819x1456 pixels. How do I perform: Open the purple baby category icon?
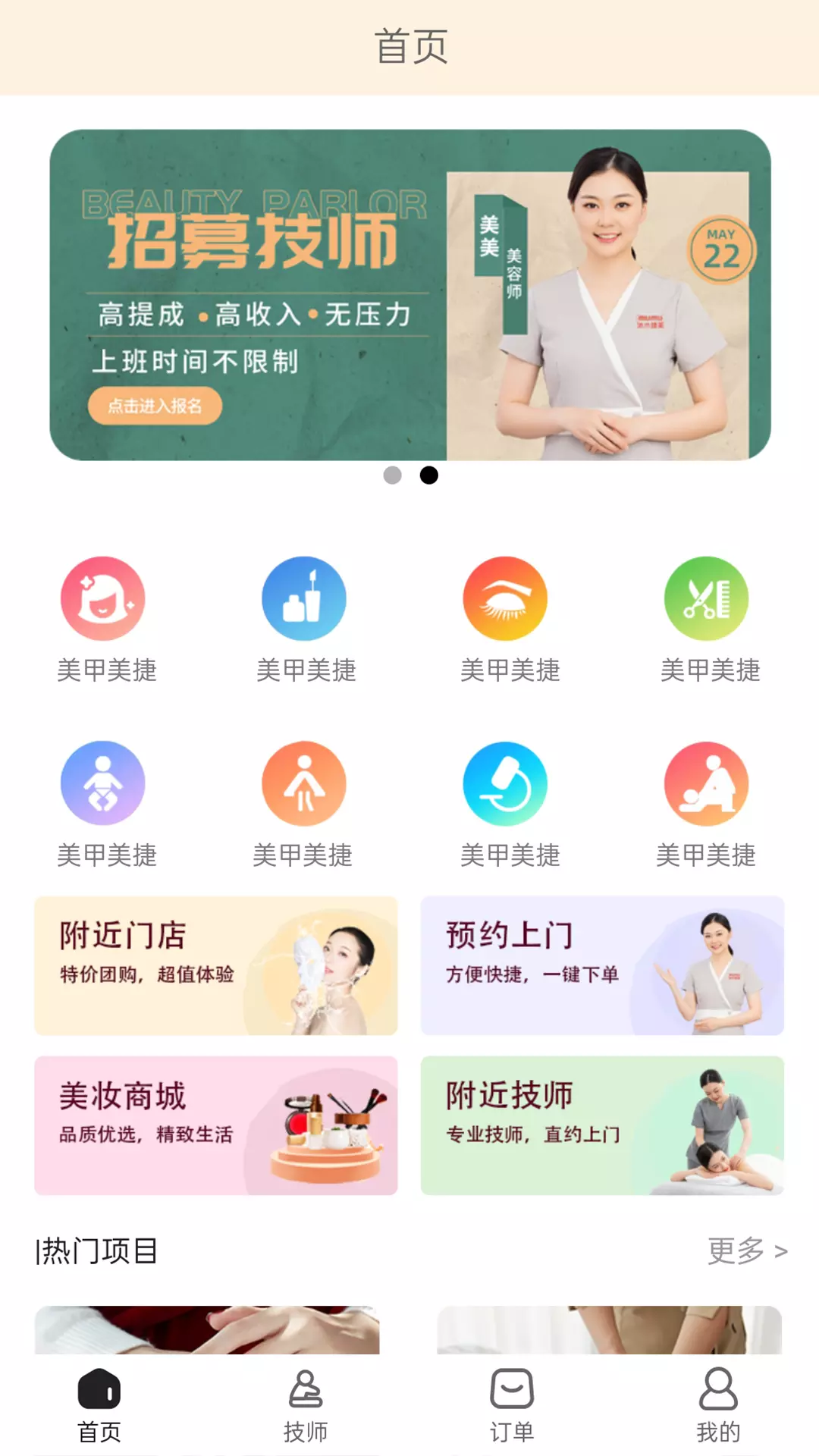pos(103,783)
